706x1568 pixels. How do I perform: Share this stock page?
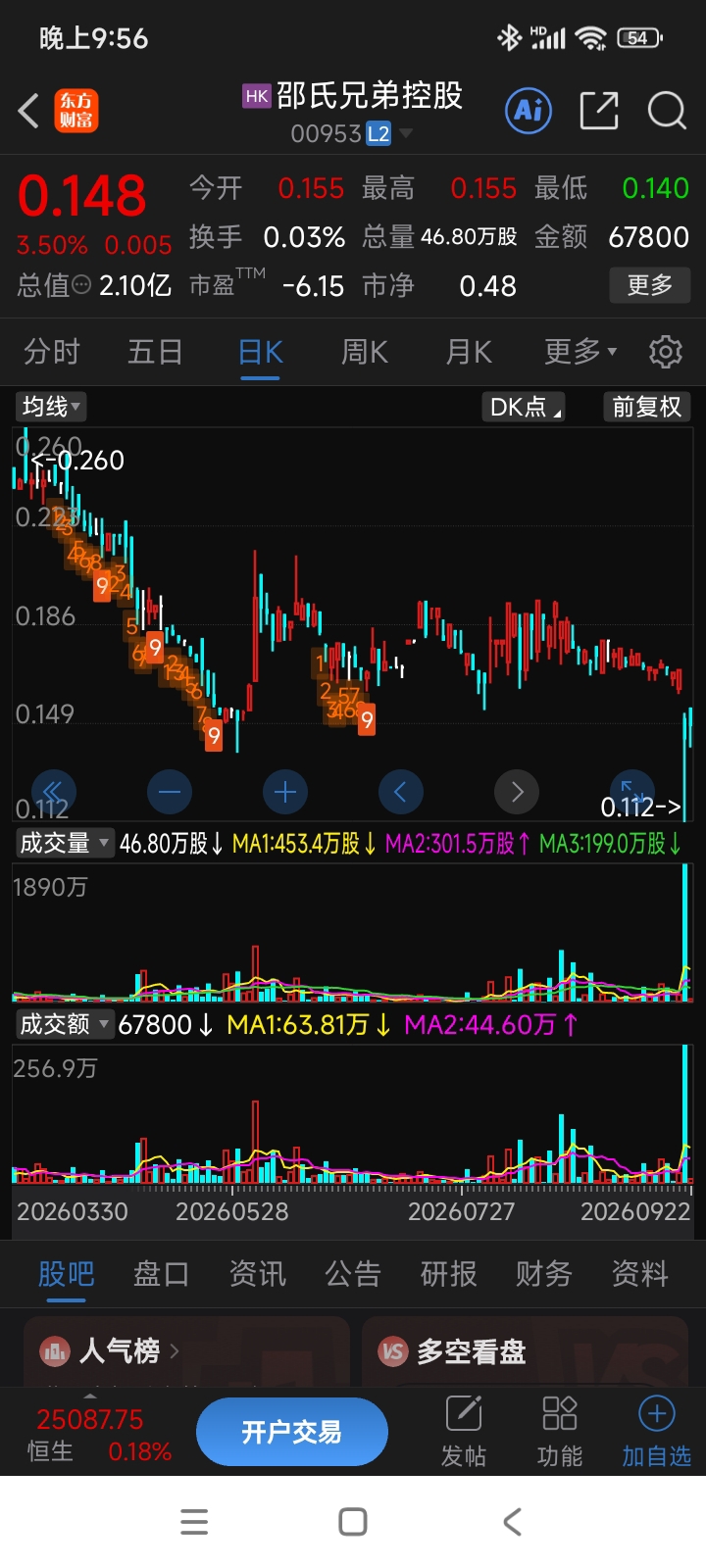click(599, 110)
